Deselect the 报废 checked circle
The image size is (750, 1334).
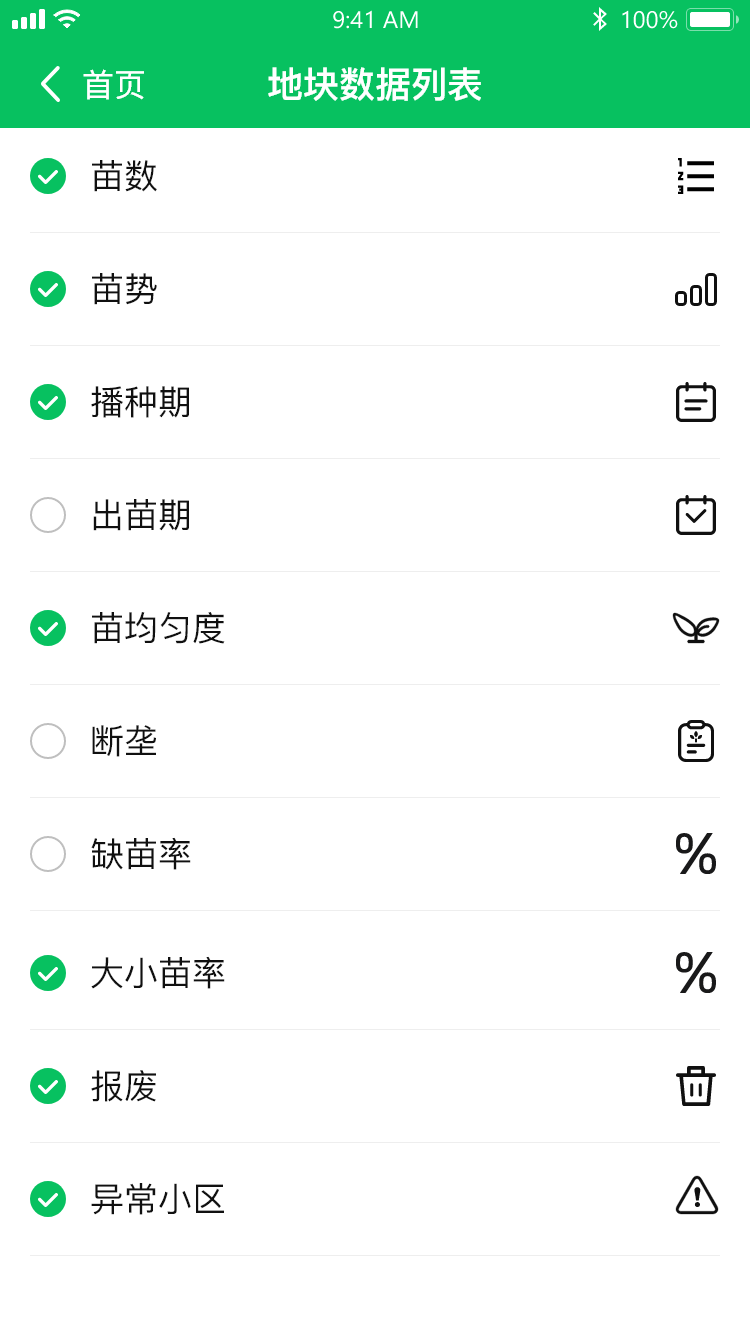(48, 1086)
